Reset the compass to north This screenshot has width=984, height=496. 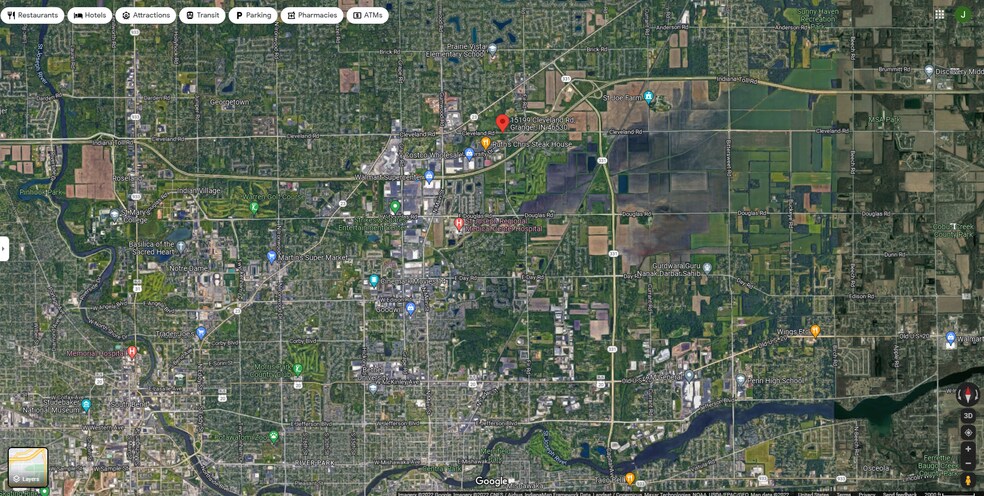click(968, 394)
